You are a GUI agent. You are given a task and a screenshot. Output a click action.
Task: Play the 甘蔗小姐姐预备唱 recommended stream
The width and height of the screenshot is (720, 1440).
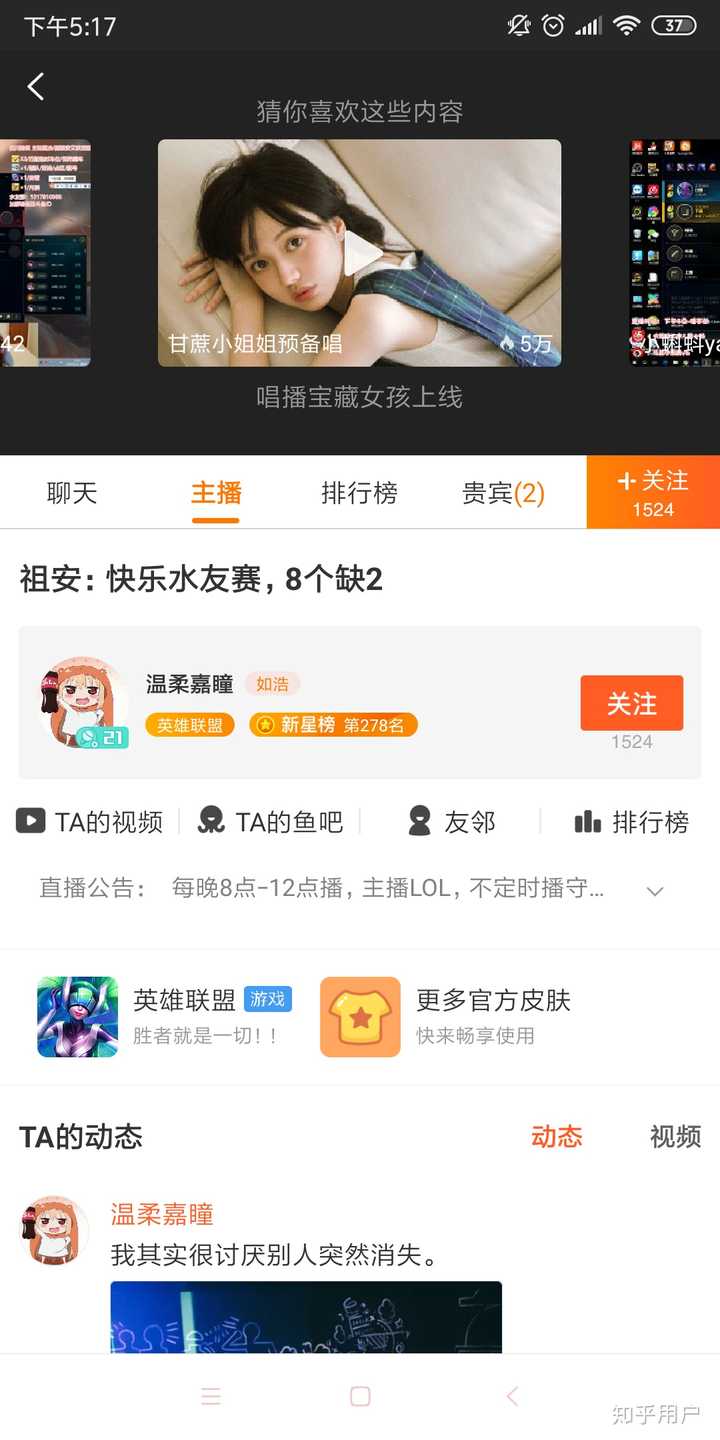point(359,253)
